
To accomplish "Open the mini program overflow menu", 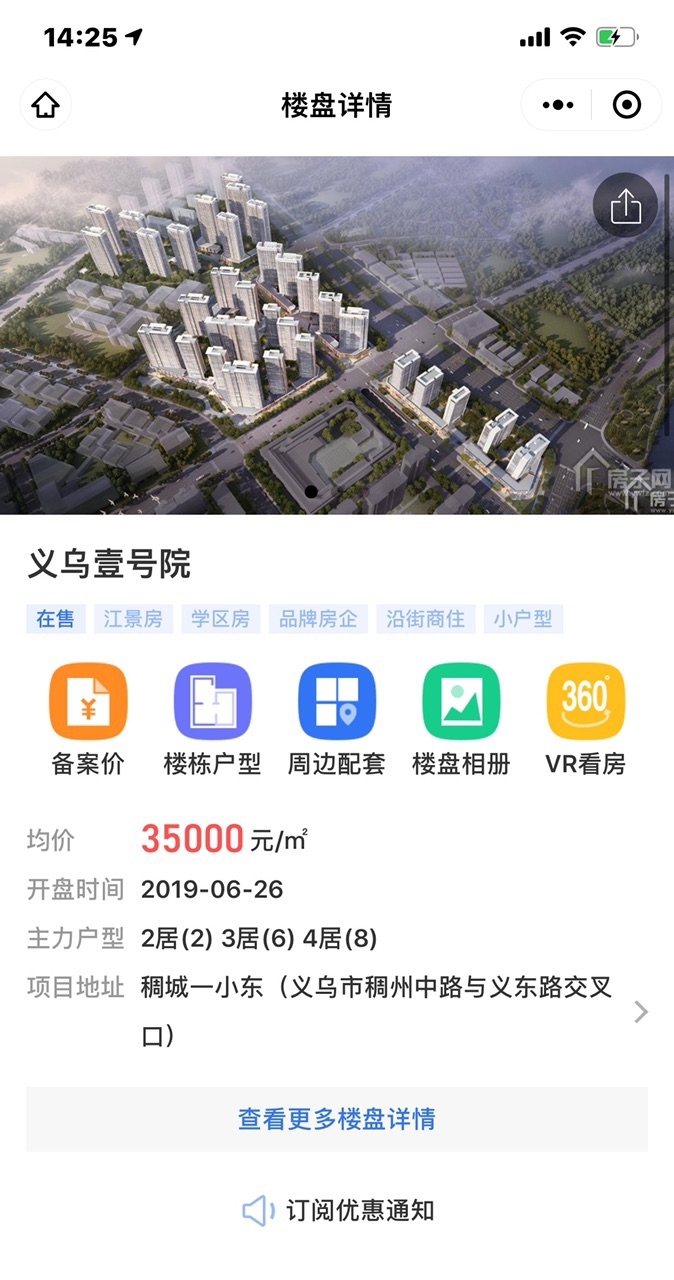I will [x=557, y=105].
